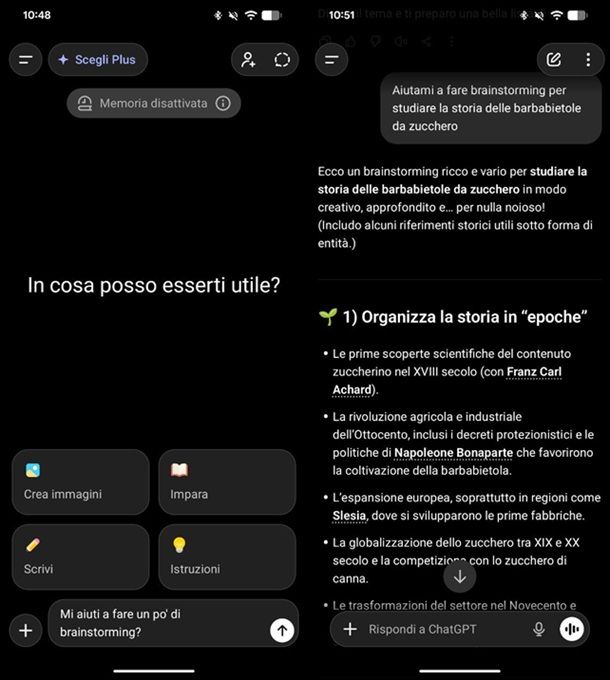Select the Scrivi suggestion card
Image resolution: width=610 pixels, height=680 pixels.
80,557
